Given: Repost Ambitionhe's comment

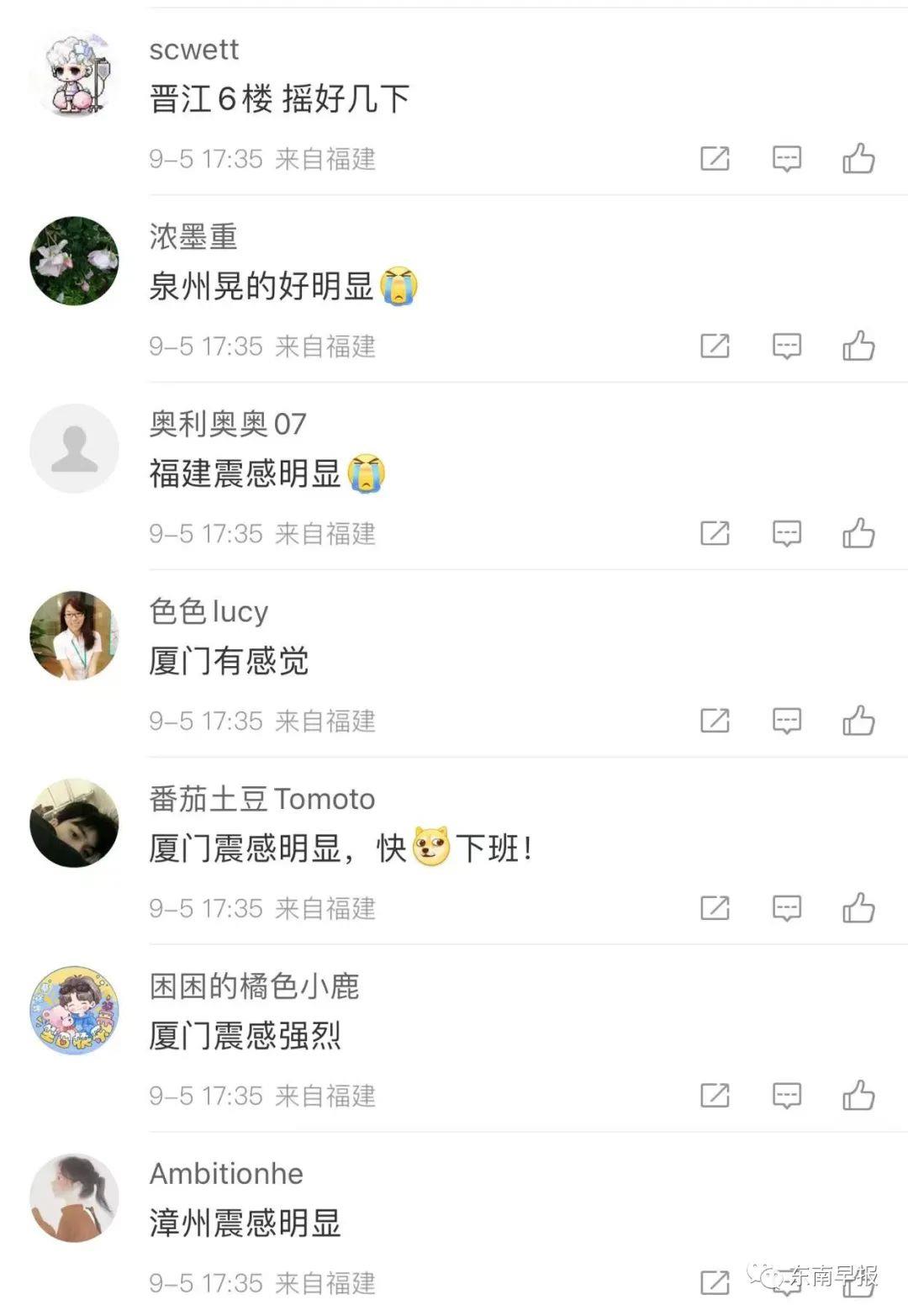Looking at the screenshot, I should [x=715, y=1282].
